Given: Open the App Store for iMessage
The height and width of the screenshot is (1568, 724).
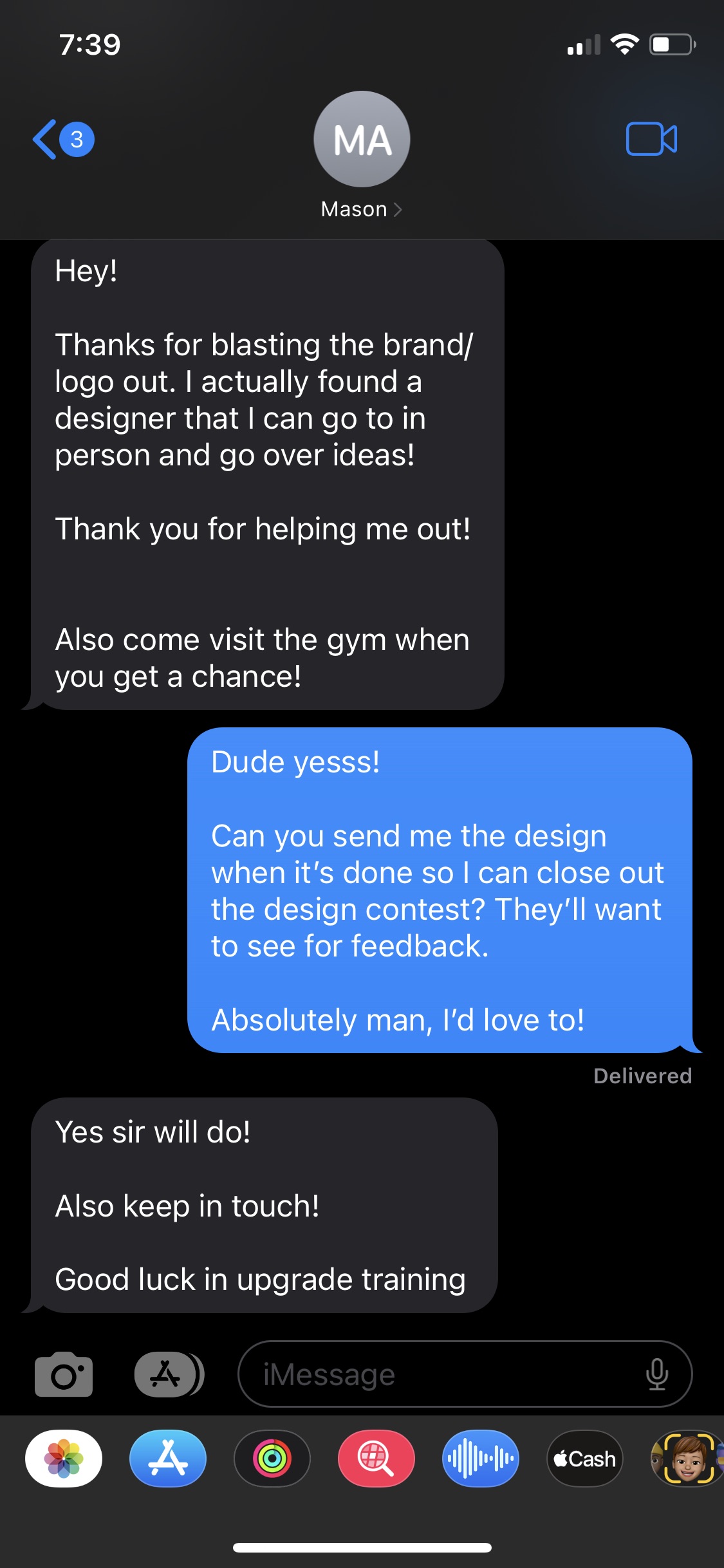Looking at the screenshot, I should (168, 1459).
